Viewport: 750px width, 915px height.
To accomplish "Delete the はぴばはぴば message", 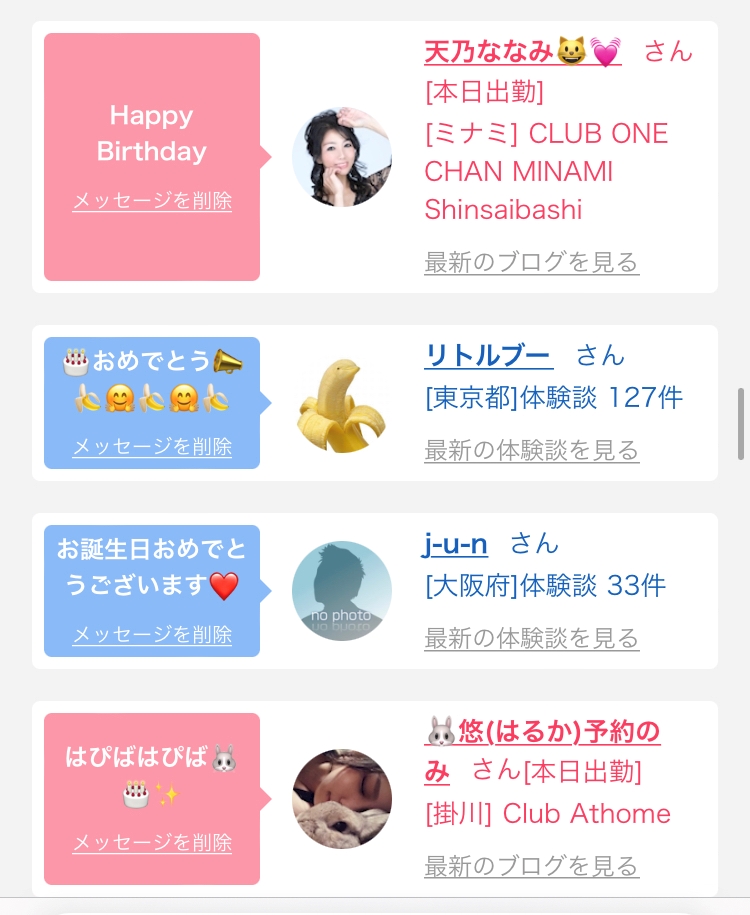I will coord(152,843).
